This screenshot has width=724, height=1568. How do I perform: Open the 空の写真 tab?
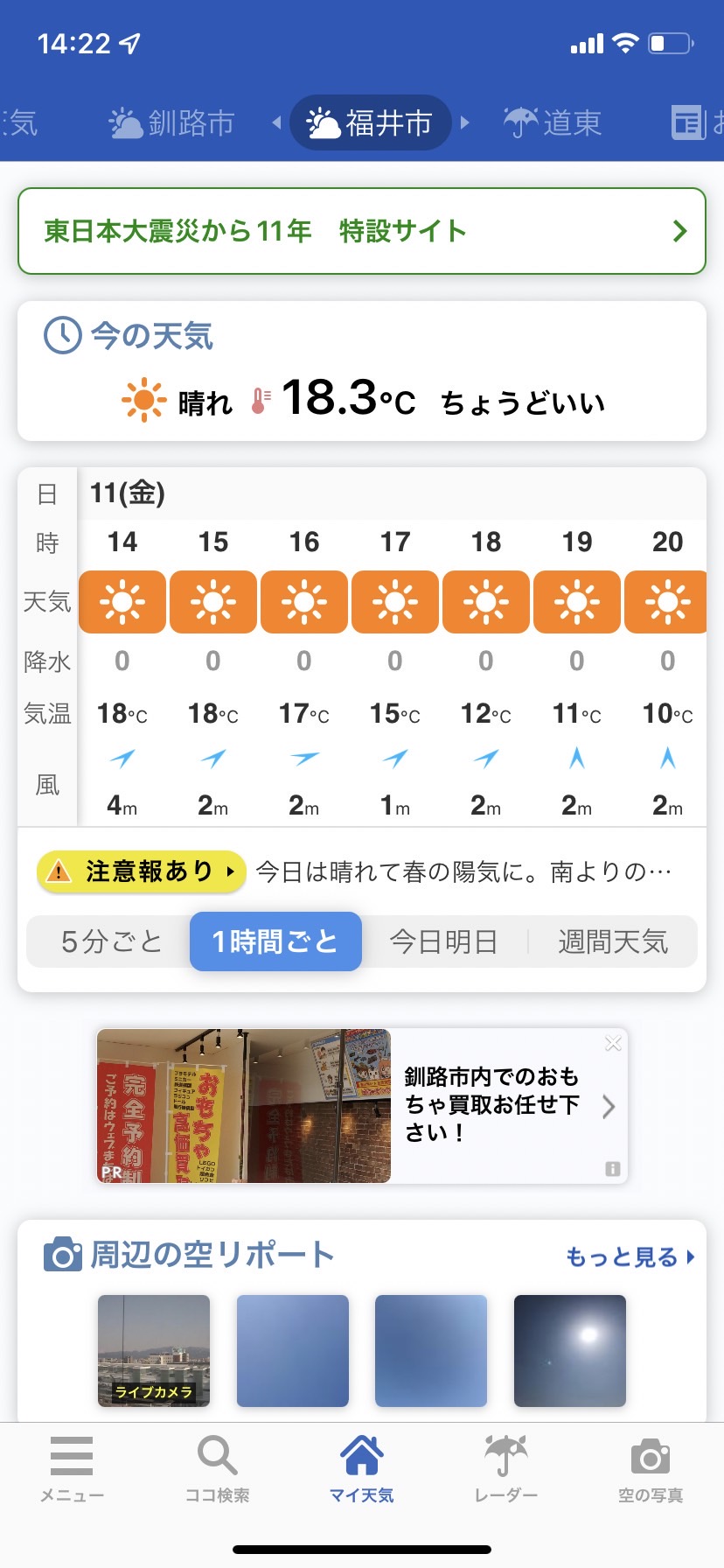pyautogui.click(x=651, y=1470)
